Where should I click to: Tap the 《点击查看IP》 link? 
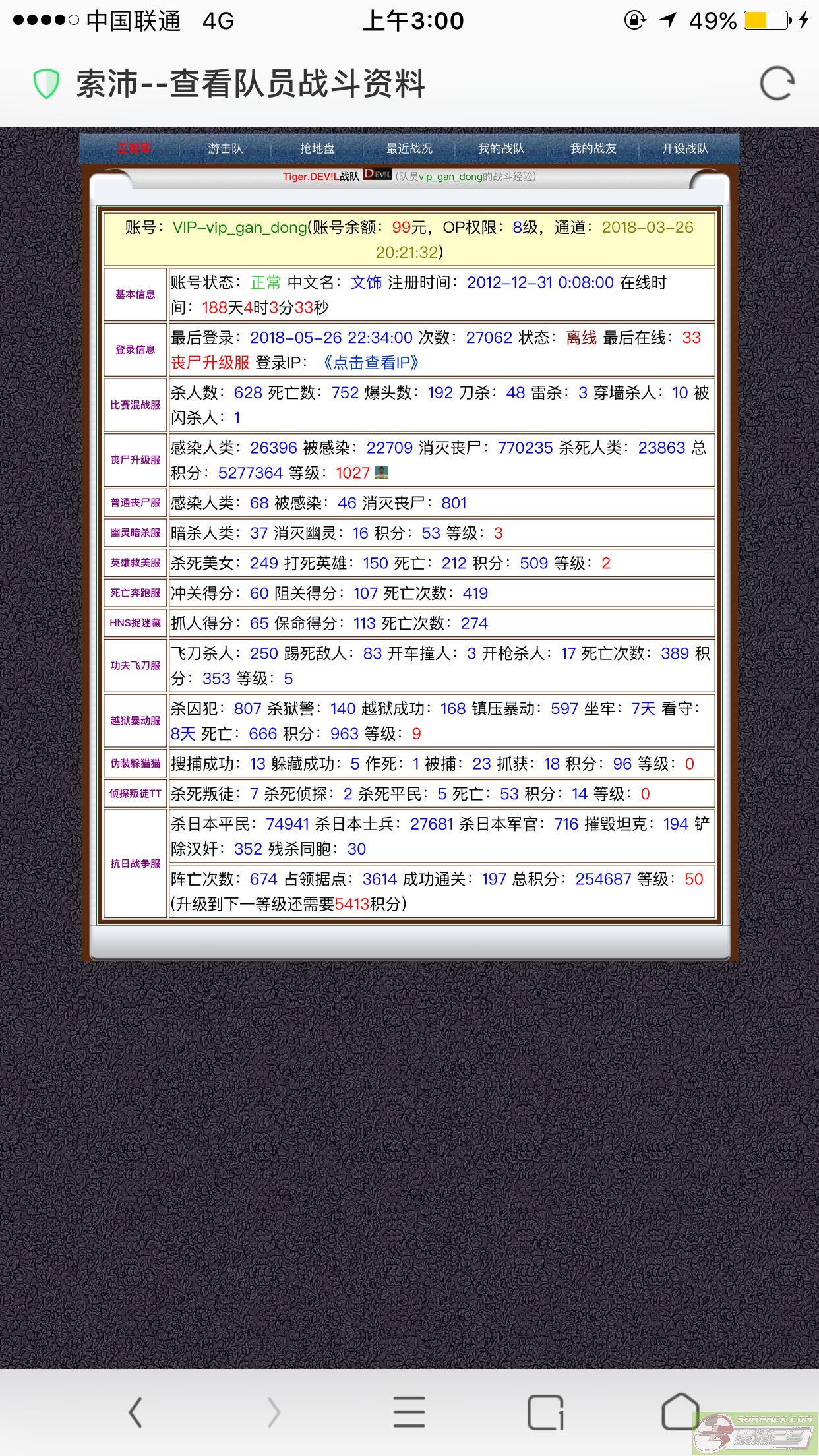coord(370,363)
